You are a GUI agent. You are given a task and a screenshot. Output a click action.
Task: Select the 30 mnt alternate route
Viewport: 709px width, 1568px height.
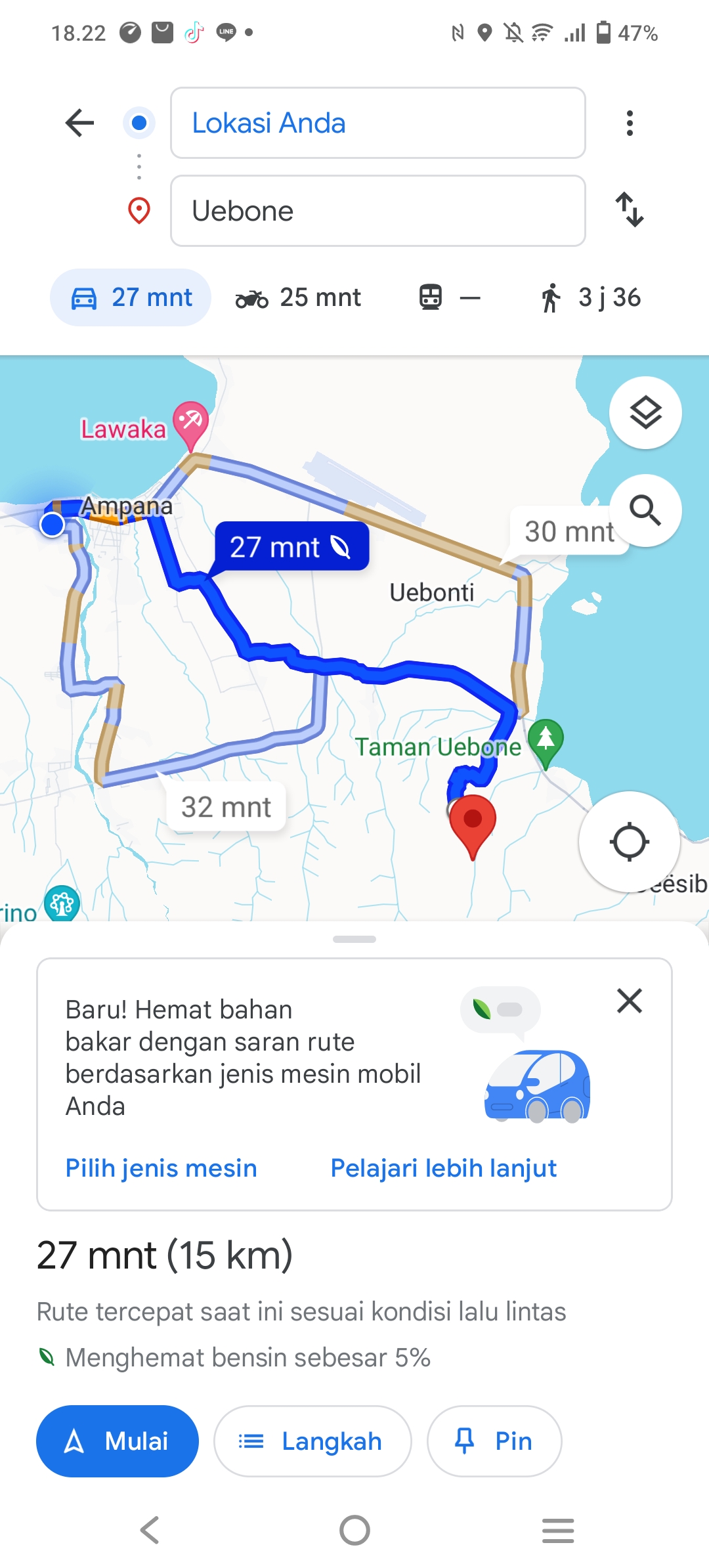[569, 531]
